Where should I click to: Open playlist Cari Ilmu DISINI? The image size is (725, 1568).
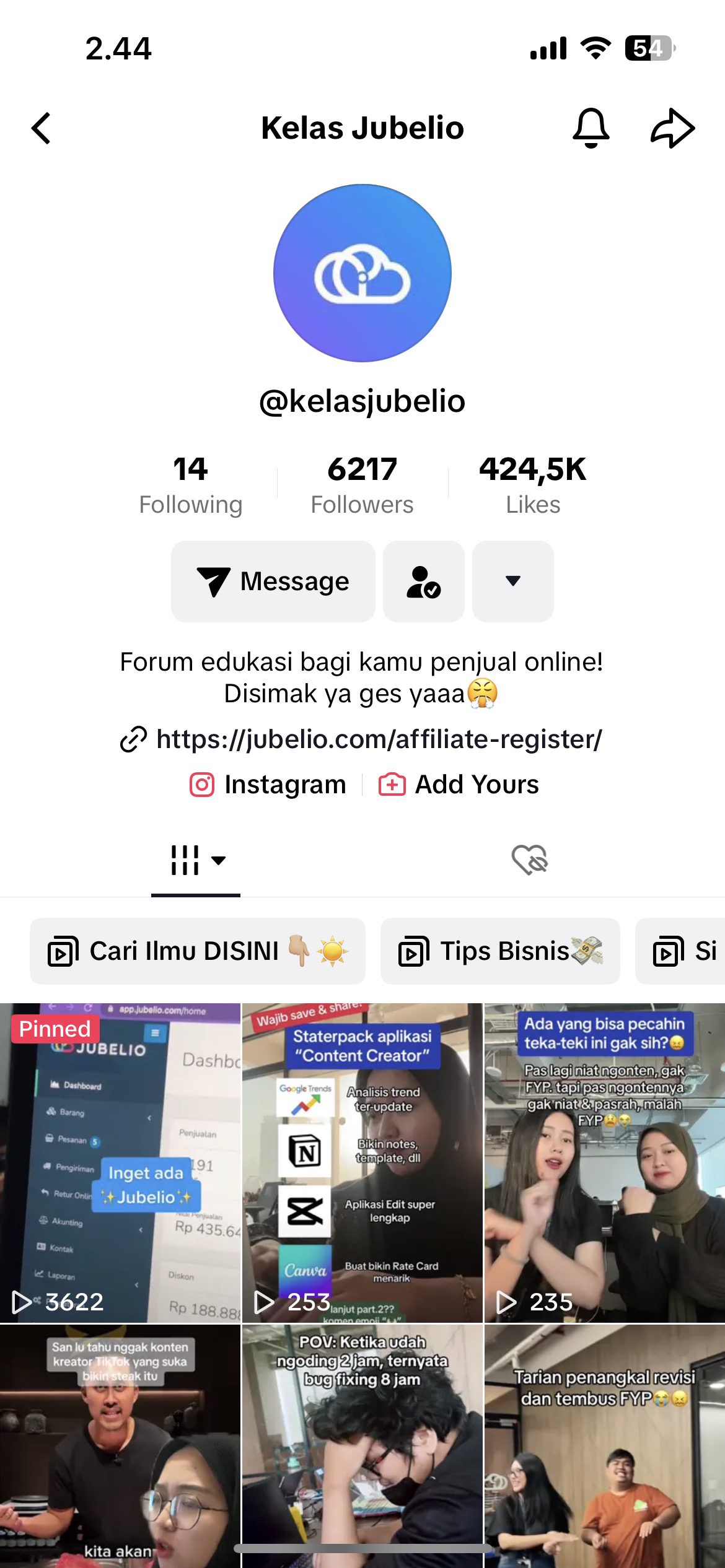click(x=197, y=951)
